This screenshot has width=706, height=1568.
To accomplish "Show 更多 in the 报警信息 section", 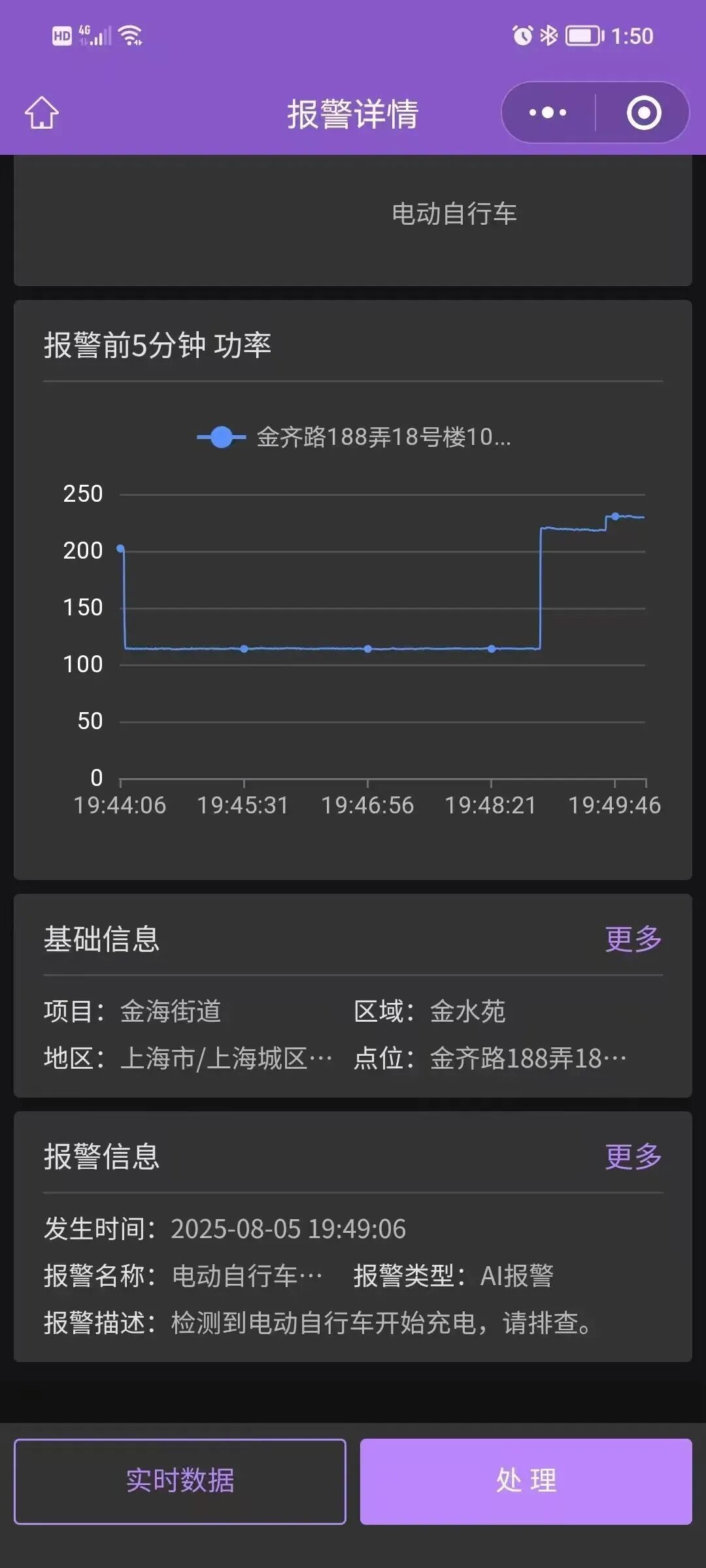I will [x=633, y=1156].
